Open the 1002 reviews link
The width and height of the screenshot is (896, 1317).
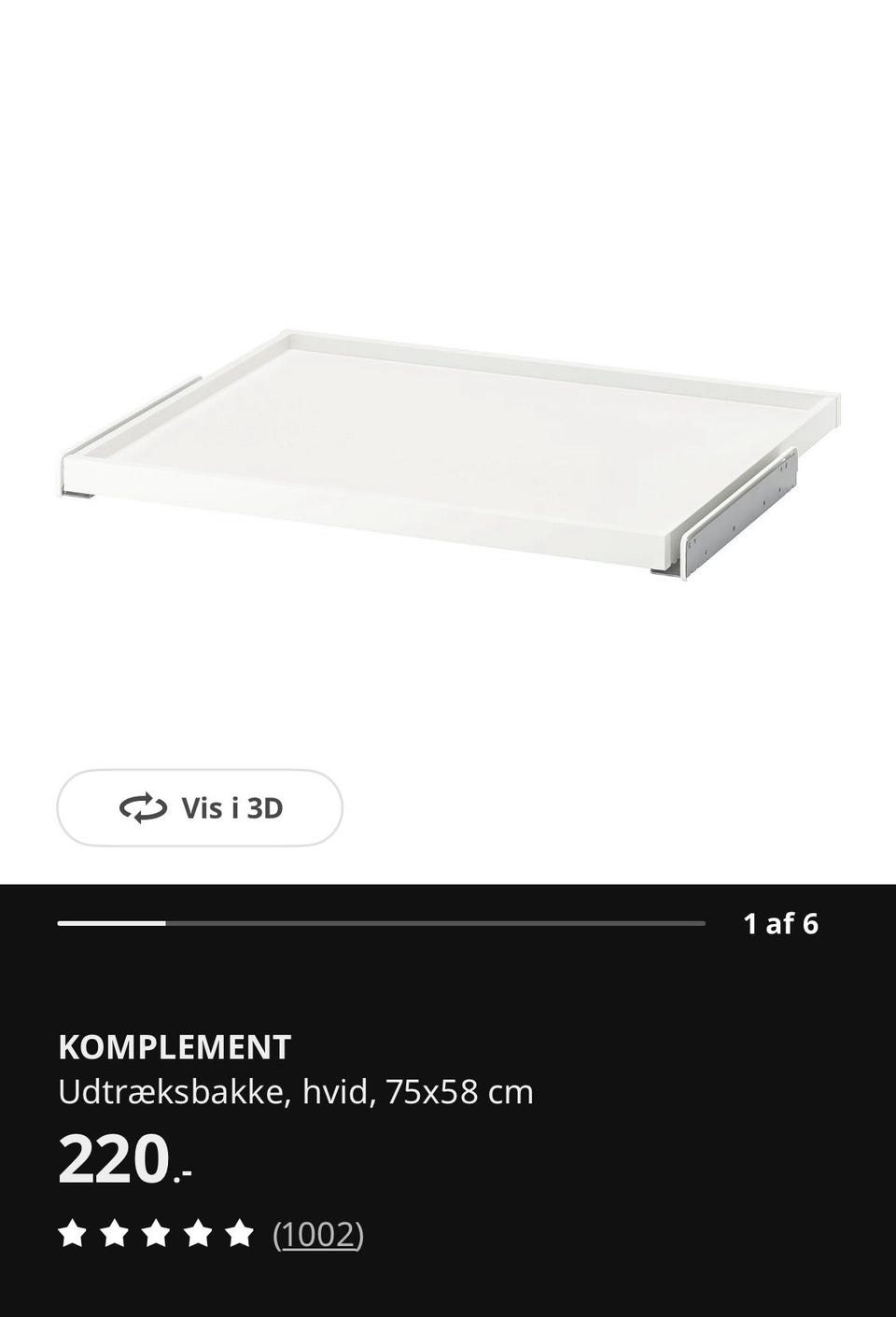click(x=318, y=1234)
